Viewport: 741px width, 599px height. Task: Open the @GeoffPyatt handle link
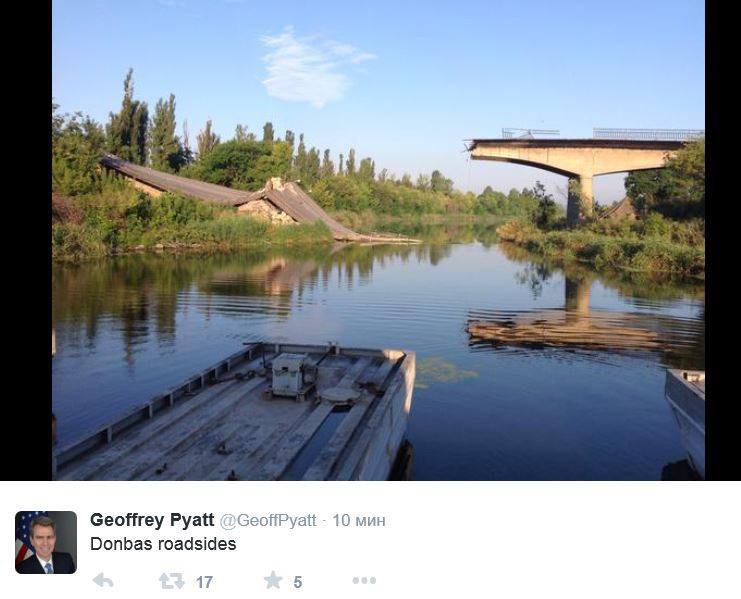coord(268,521)
